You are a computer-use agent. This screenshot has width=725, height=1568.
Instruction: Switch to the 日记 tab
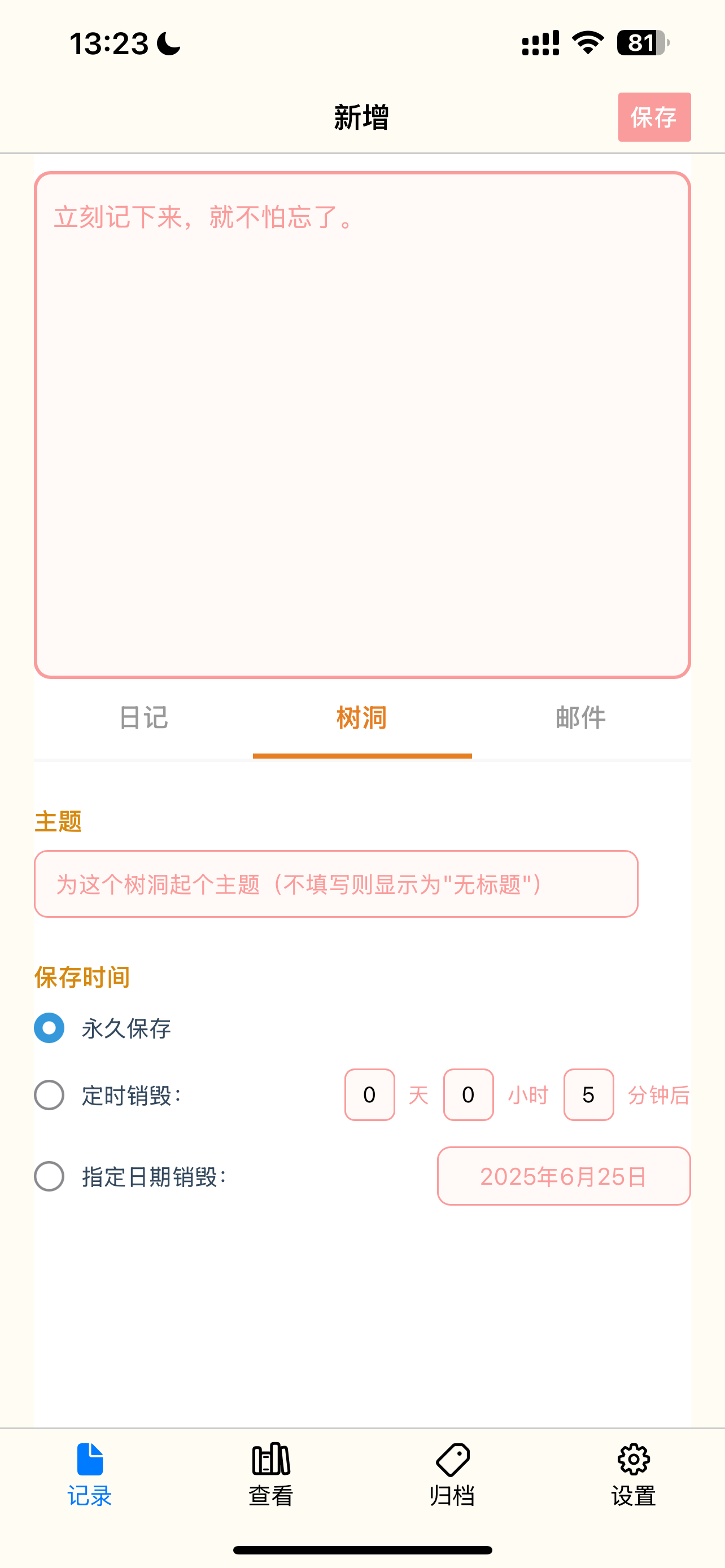coord(143,719)
